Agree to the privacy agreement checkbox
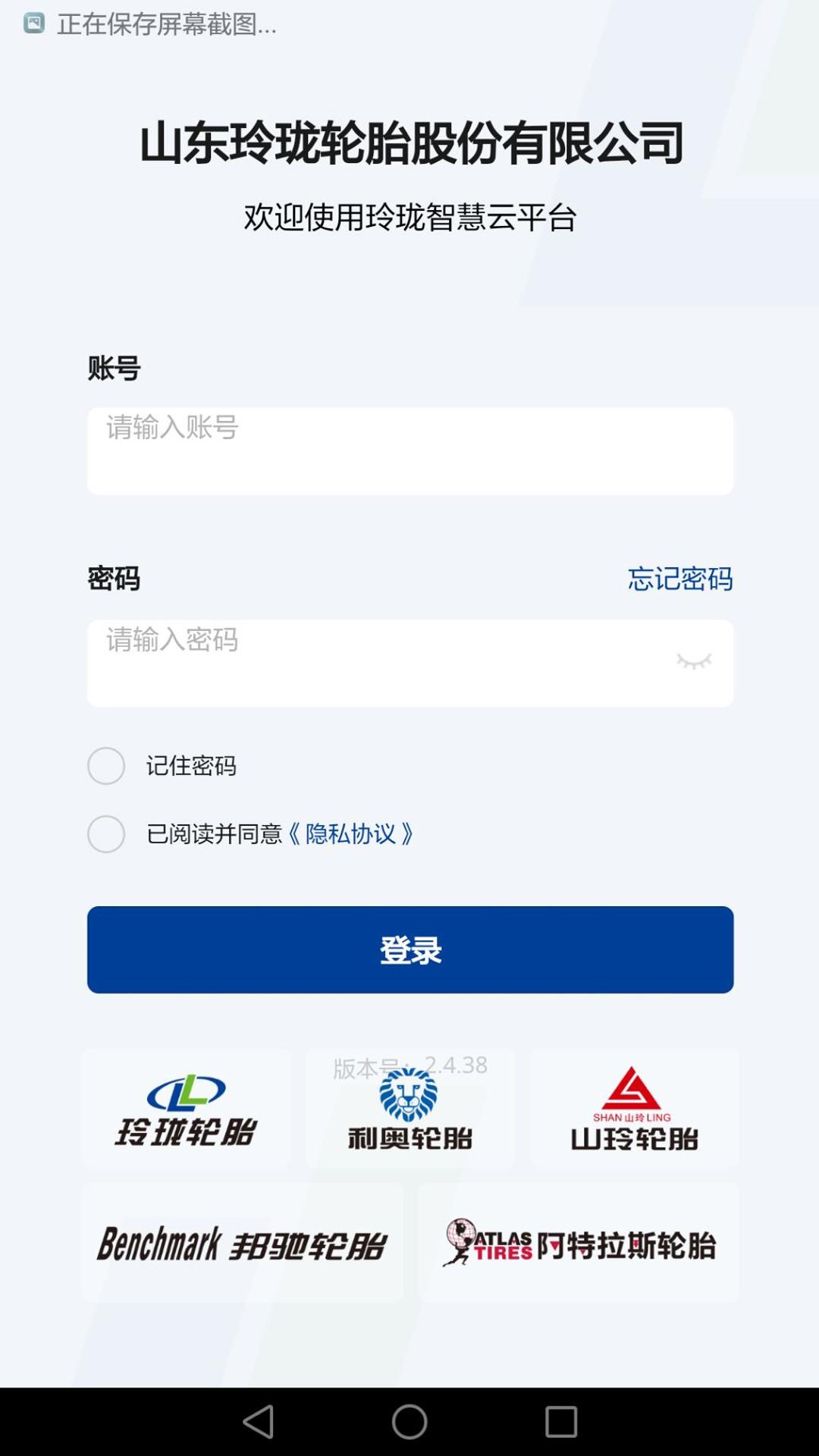The width and height of the screenshot is (819, 1456). [106, 834]
